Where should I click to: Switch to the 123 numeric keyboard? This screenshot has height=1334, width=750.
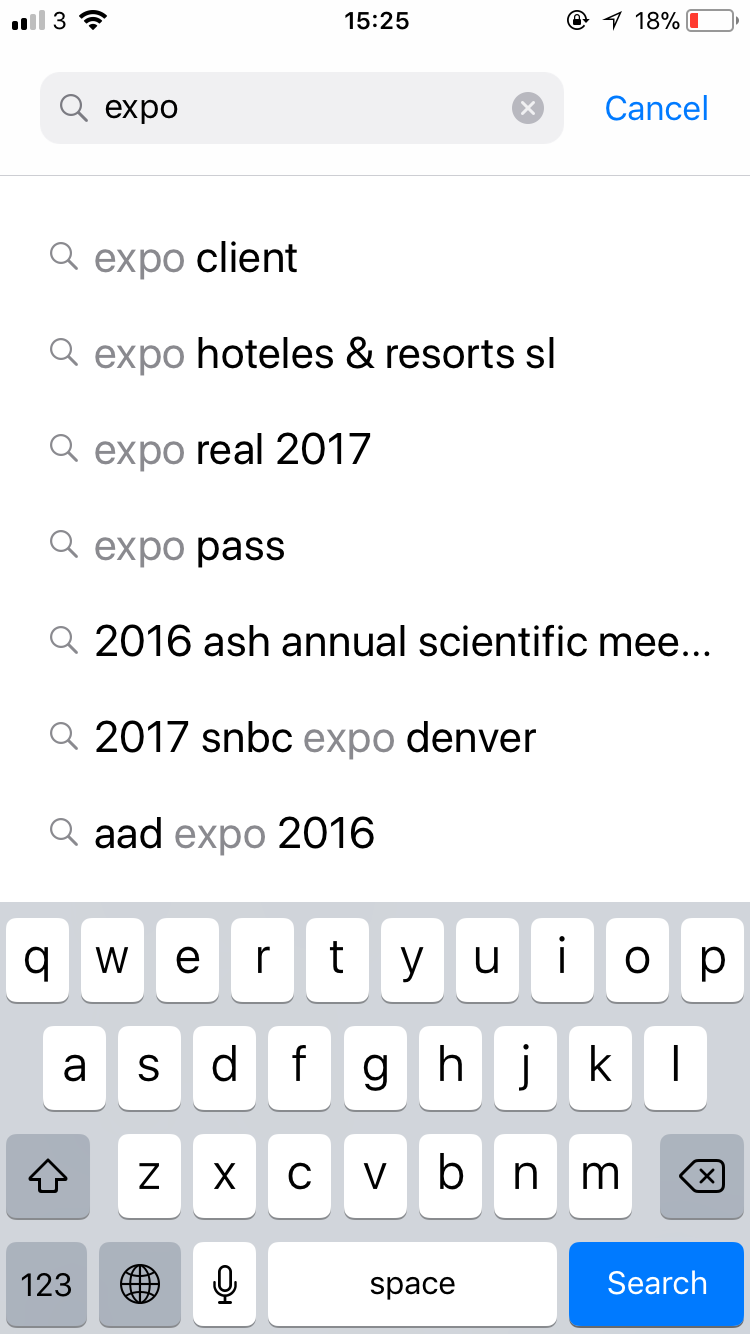[x=47, y=1283]
